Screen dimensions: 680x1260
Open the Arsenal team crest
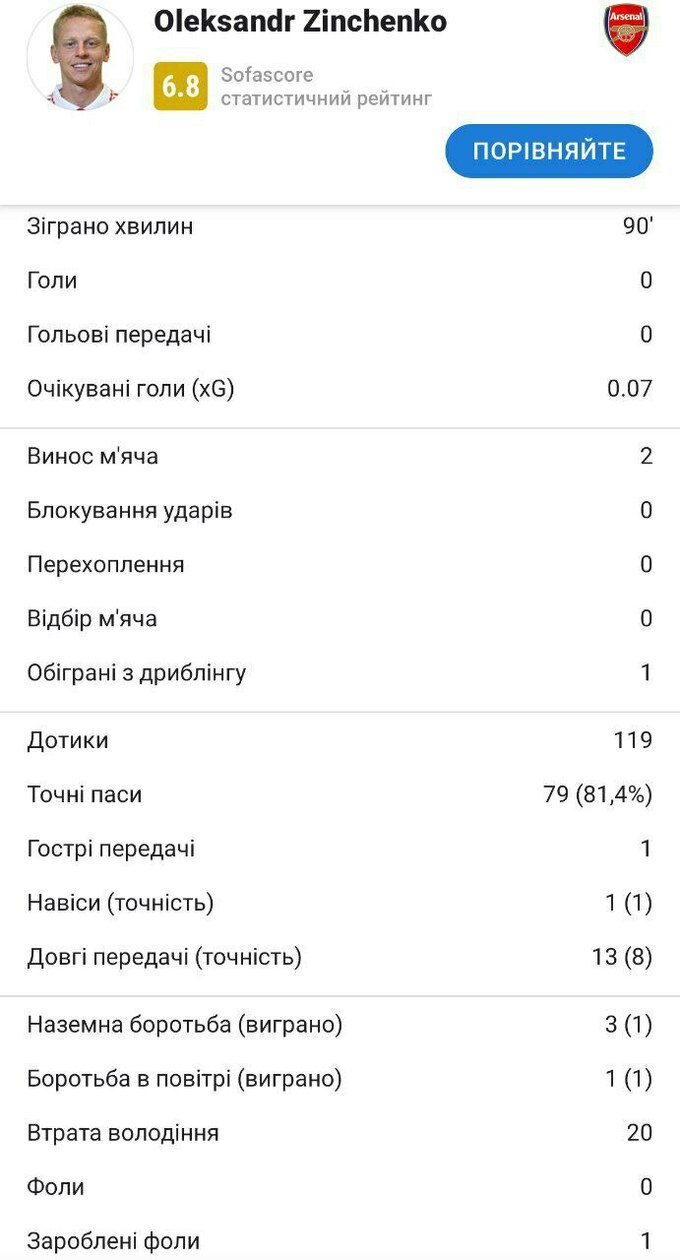(626, 30)
